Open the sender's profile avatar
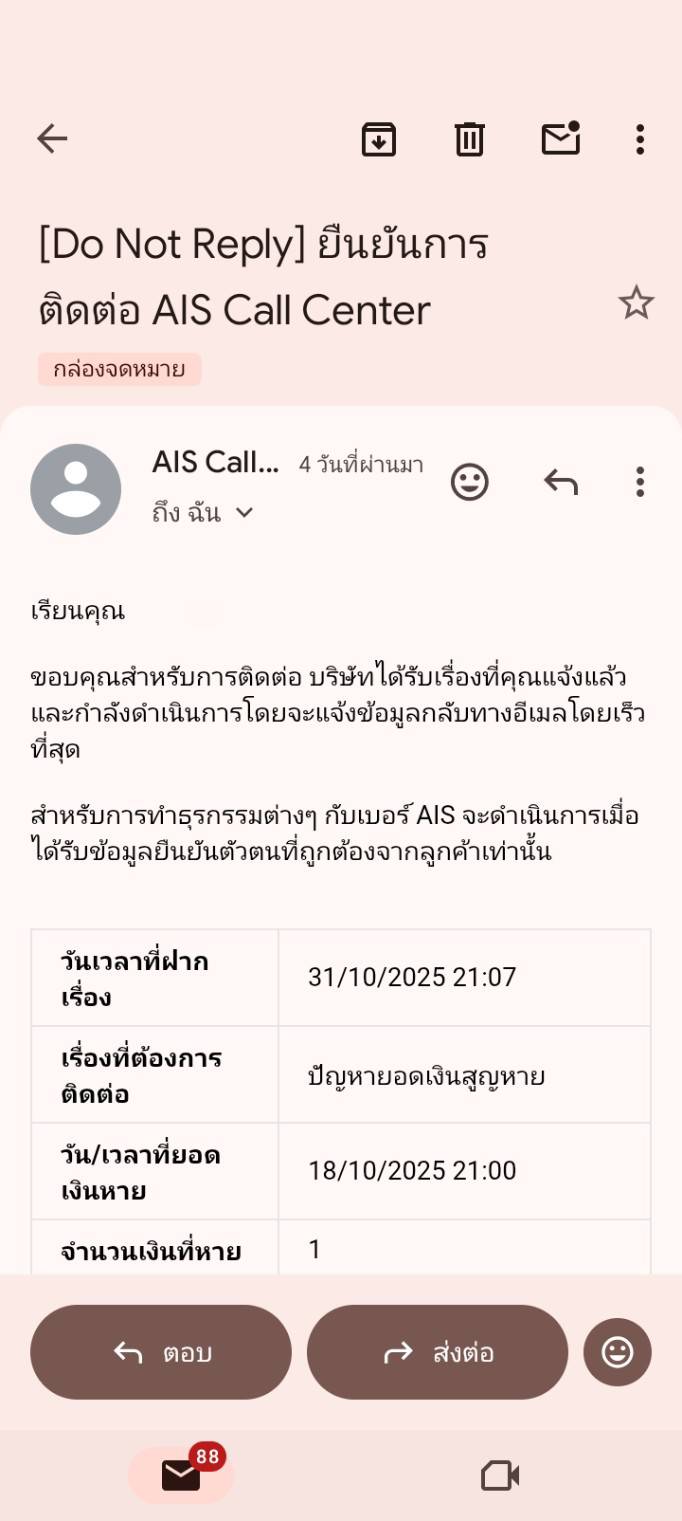This screenshot has height=1521, width=682. (76, 489)
